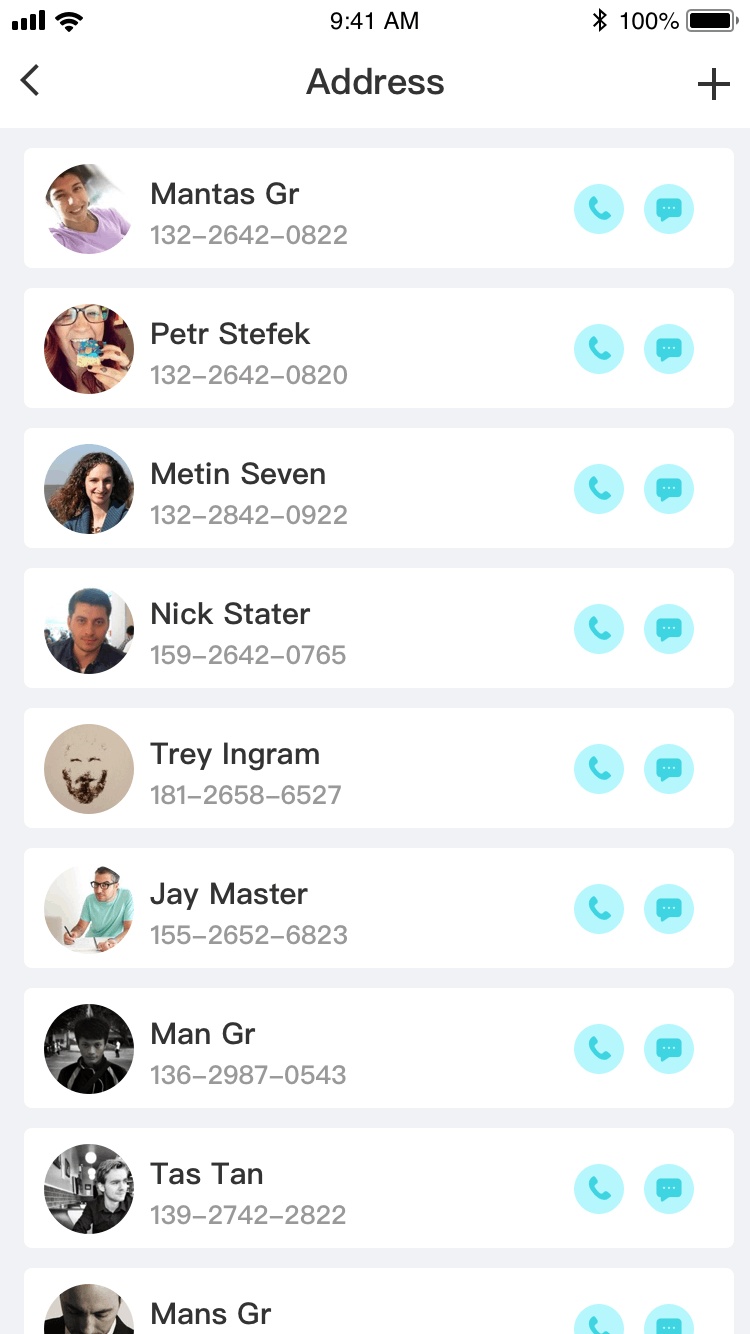Call Mantas Gr
Viewport: 750px width, 1334px height.
599,209
